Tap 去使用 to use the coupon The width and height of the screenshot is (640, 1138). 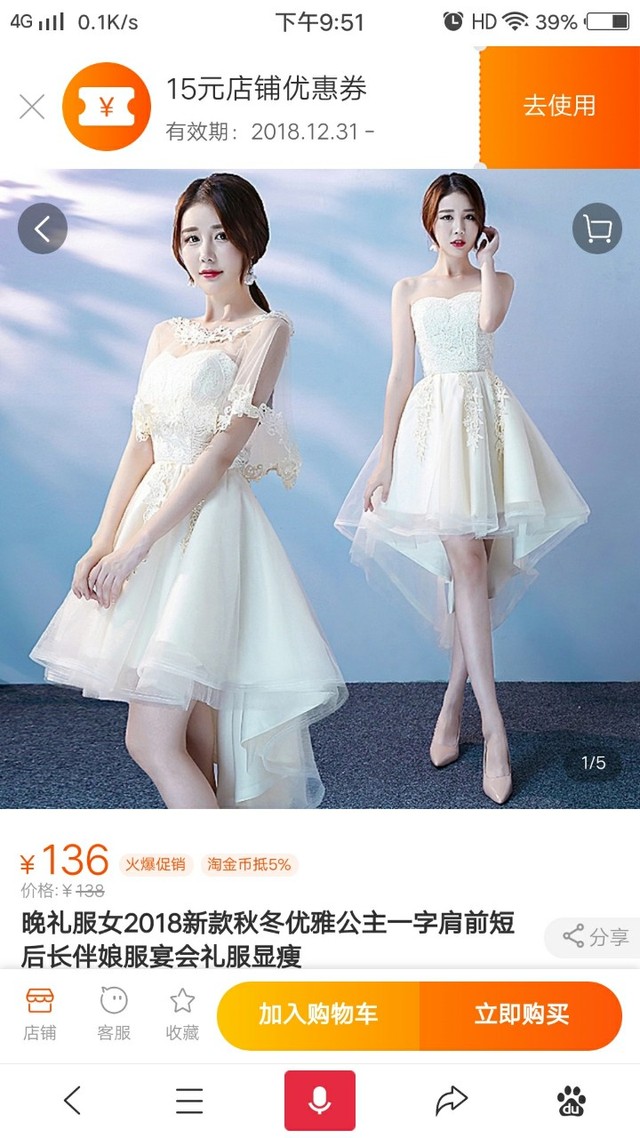[559, 107]
